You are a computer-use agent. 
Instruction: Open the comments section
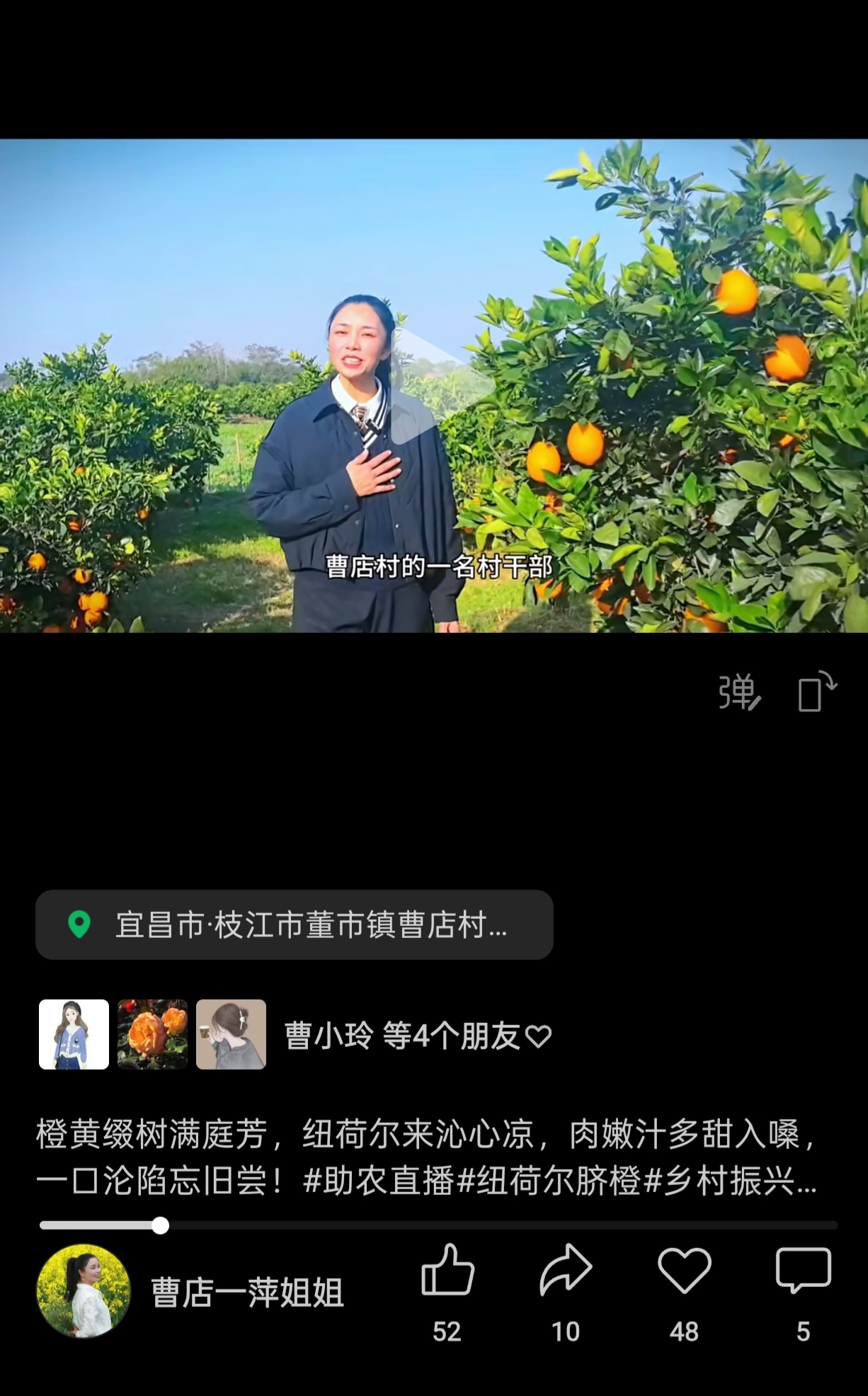(803, 1271)
